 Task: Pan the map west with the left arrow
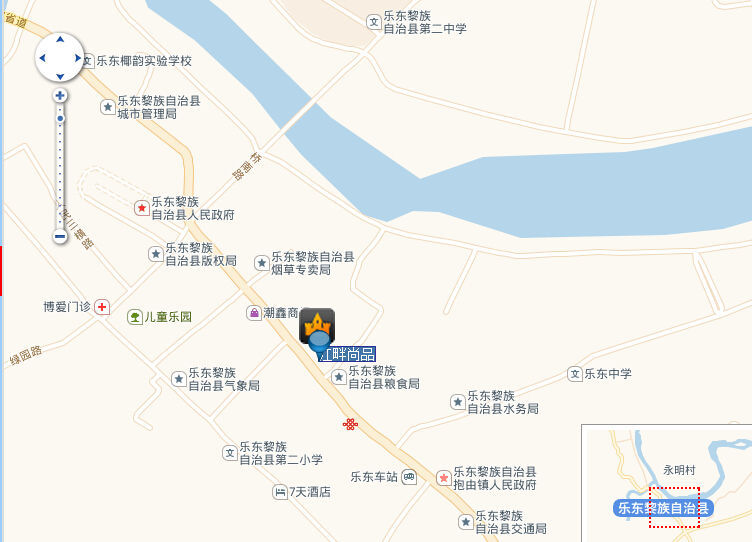[x=42, y=58]
